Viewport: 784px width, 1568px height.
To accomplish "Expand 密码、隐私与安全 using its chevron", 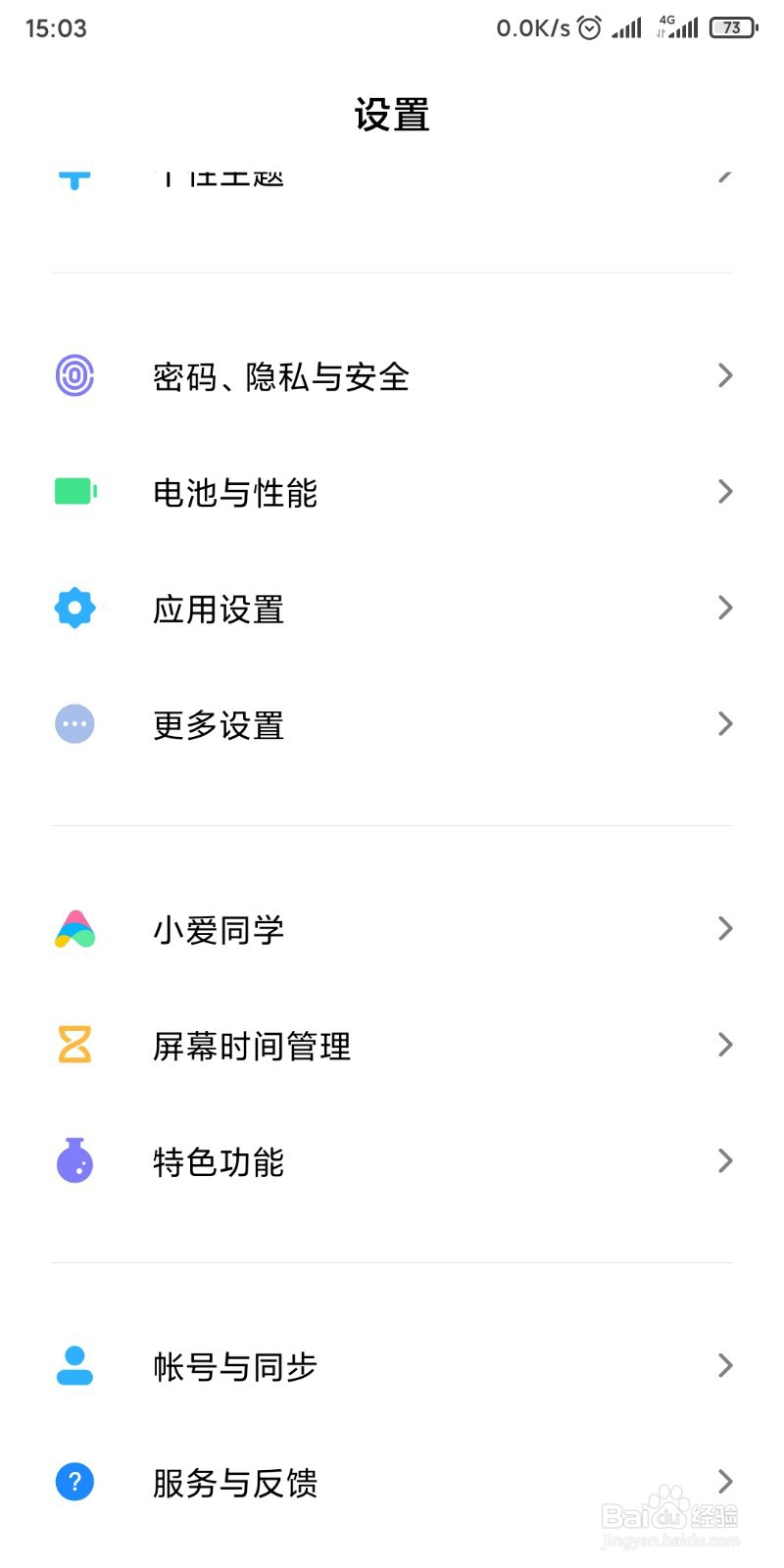I will [x=724, y=374].
